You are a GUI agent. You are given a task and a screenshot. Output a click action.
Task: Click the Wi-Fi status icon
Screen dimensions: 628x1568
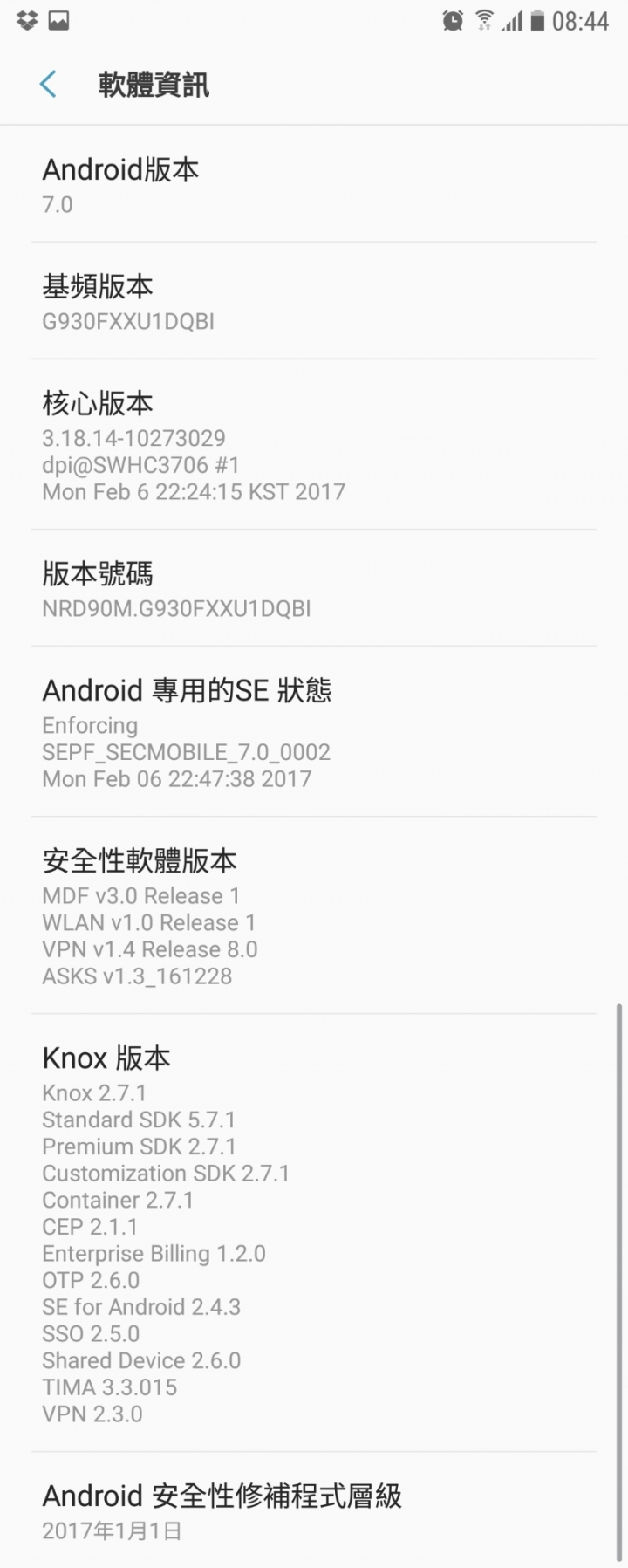482,20
